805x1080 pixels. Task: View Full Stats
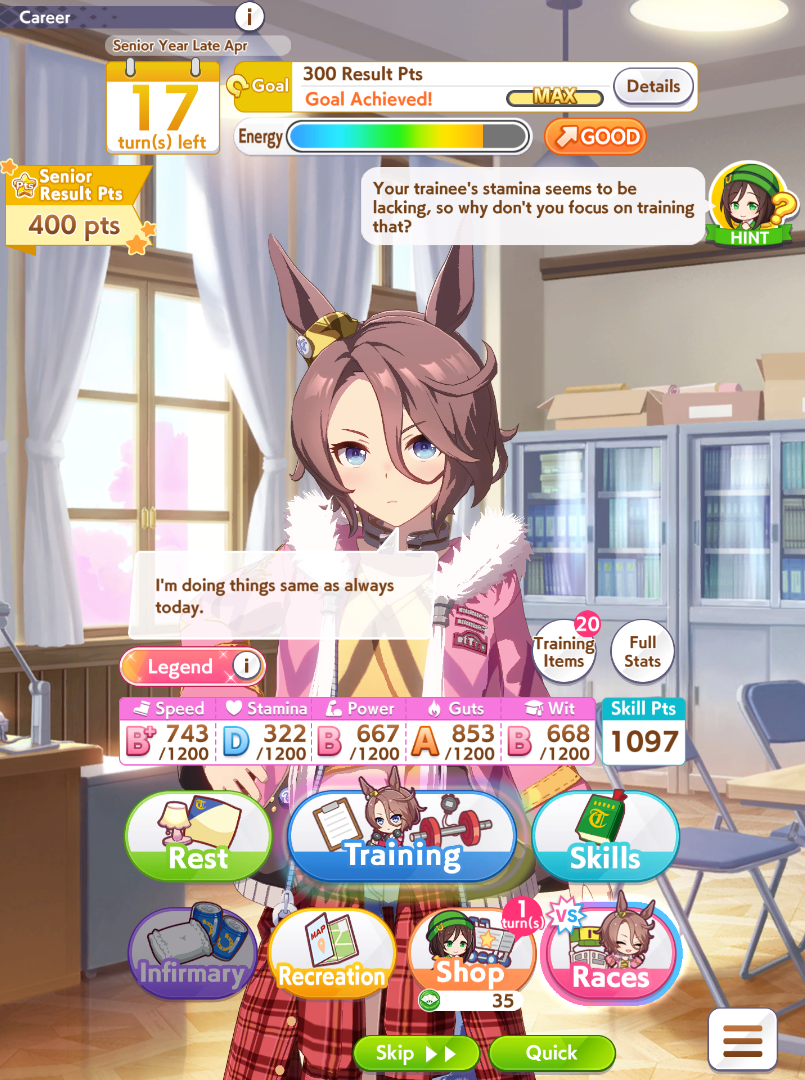pyautogui.click(x=642, y=651)
